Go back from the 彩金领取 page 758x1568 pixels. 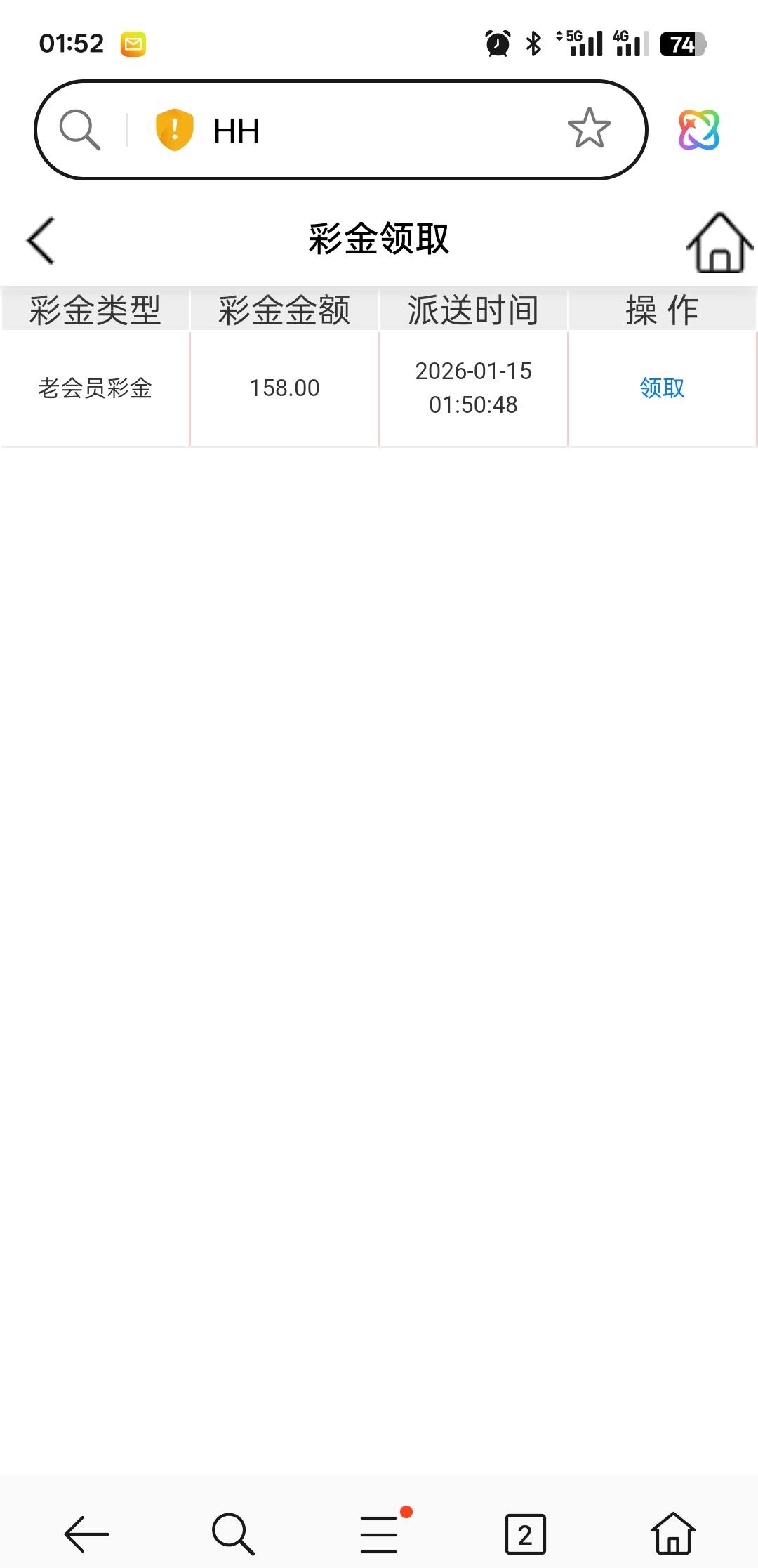click(x=41, y=240)
